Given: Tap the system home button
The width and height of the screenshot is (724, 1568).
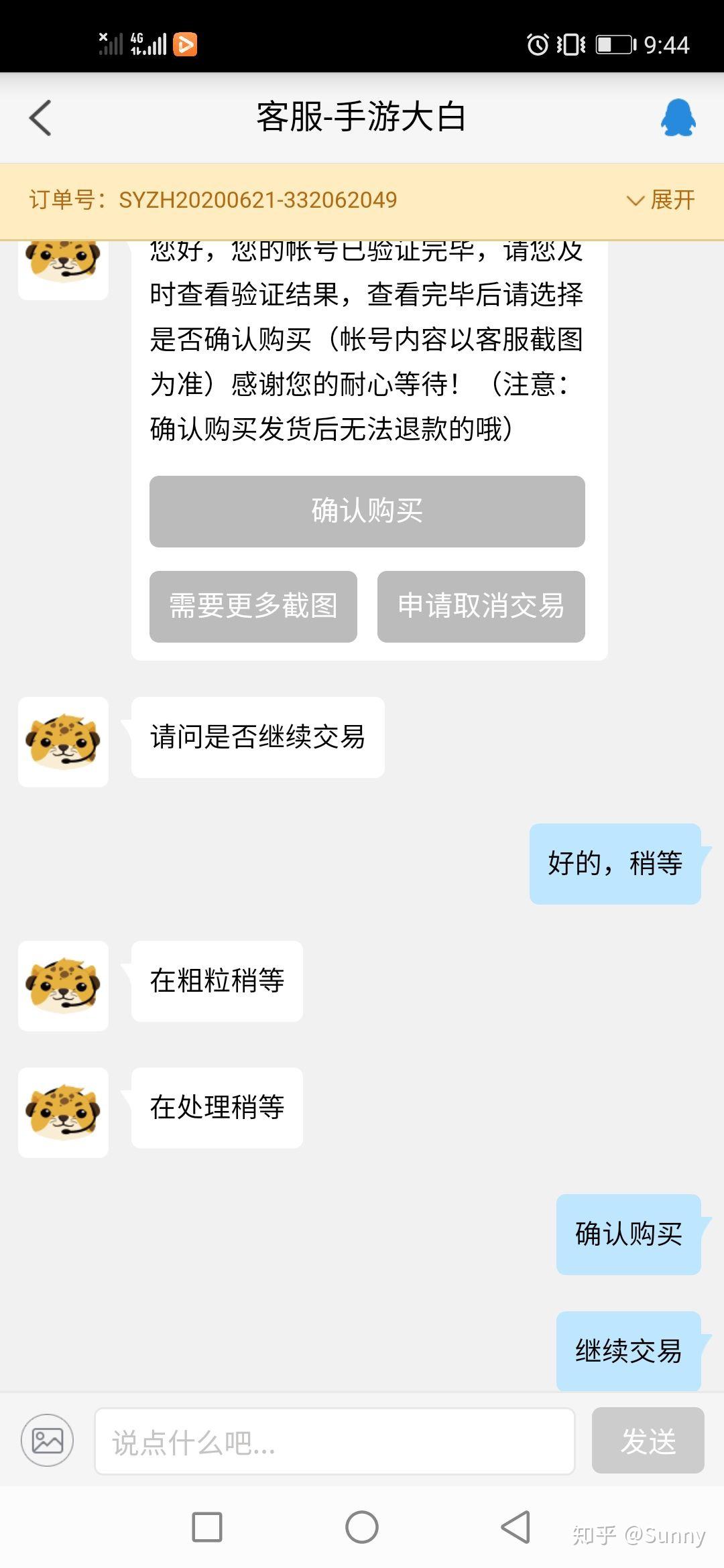Looking at the screenshot, I should click(362, 1527).
